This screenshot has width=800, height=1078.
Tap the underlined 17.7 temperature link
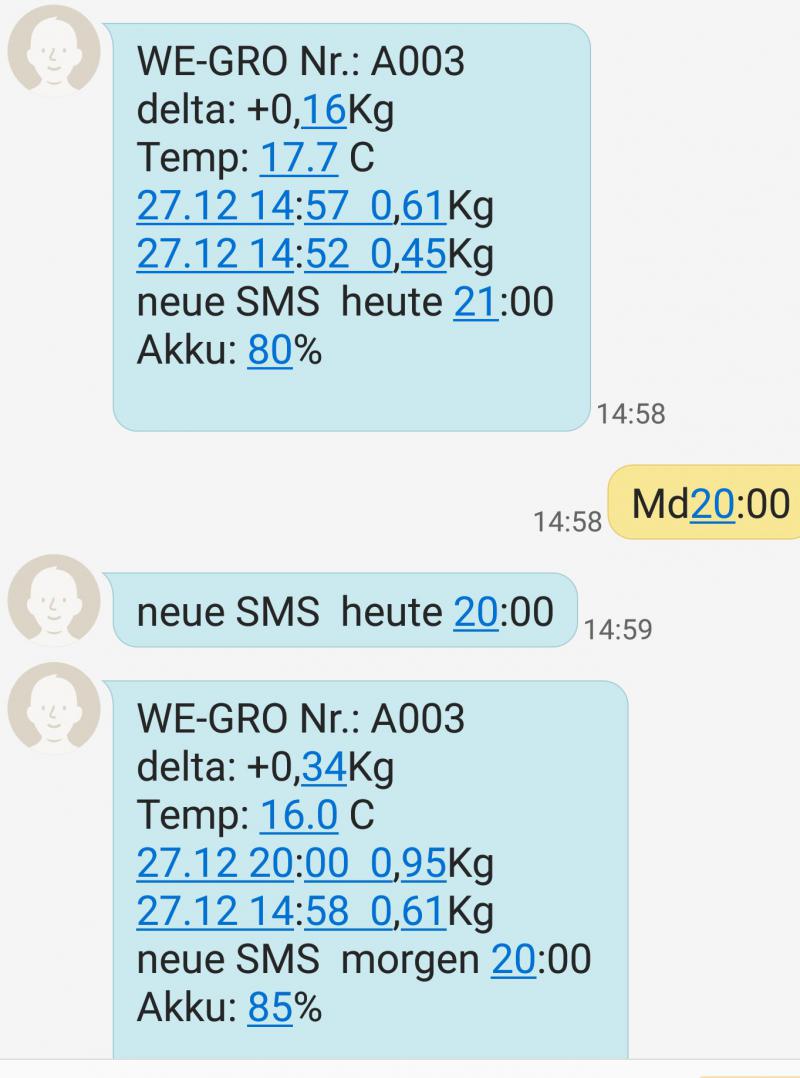(299, 159)
